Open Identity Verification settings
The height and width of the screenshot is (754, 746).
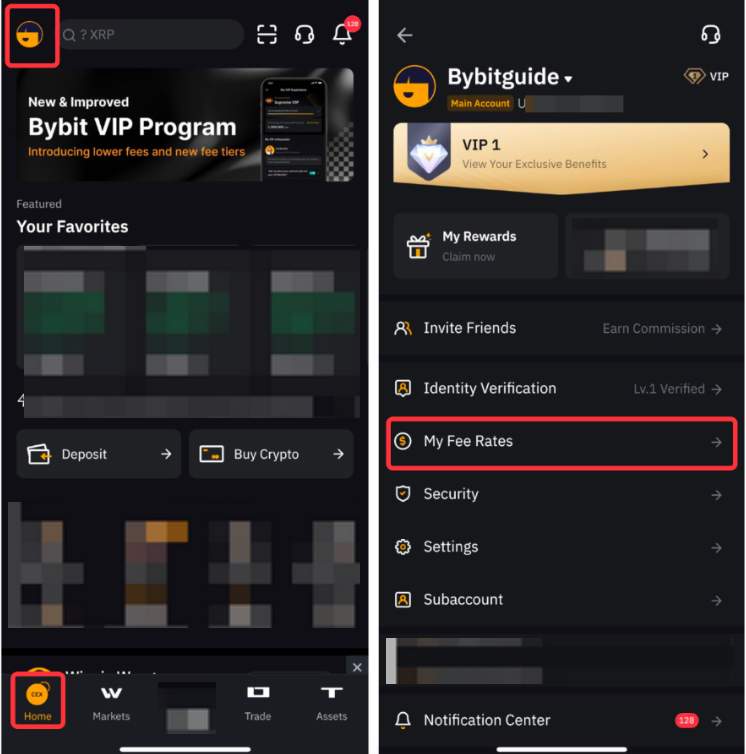(560, 388)
